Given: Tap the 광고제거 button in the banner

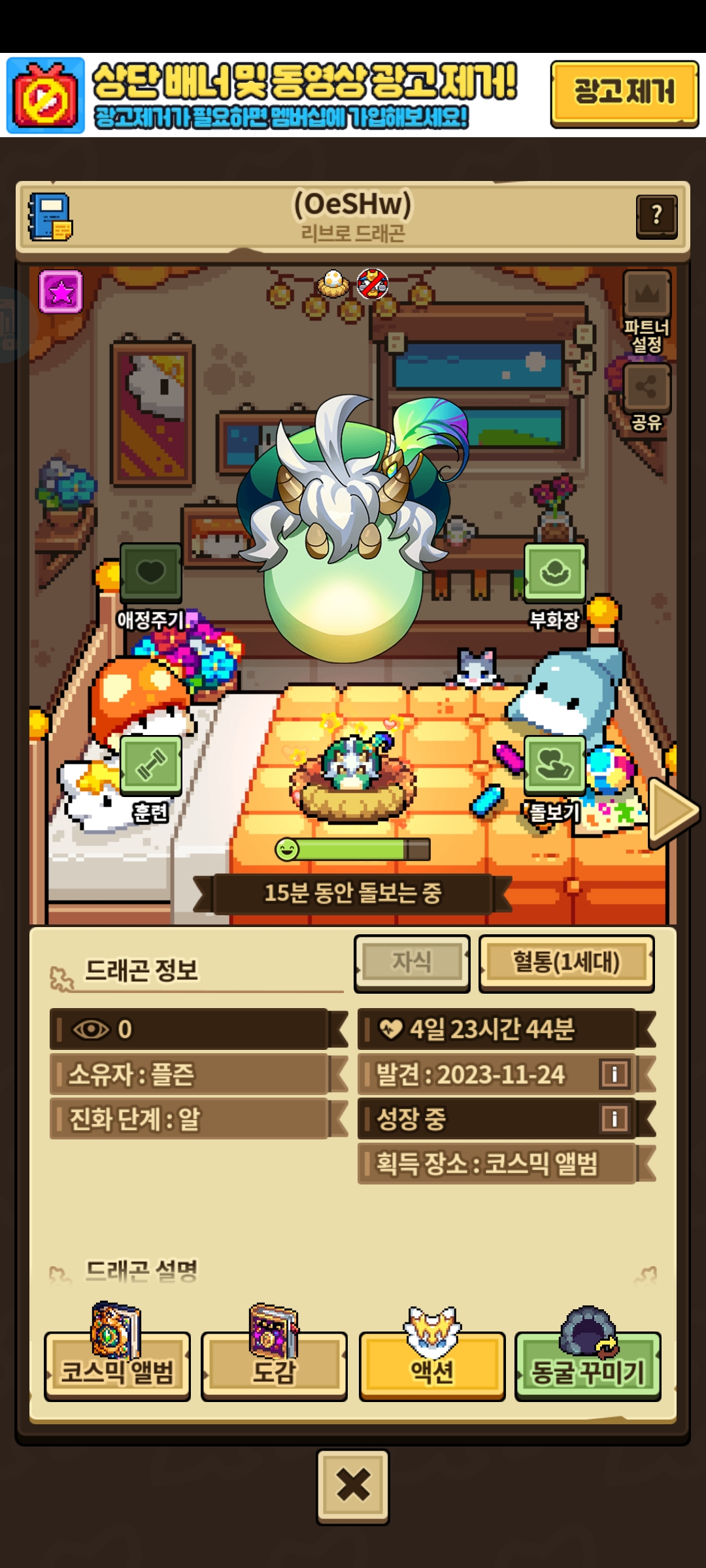Looking at the screenshot, I should point(624,93).
